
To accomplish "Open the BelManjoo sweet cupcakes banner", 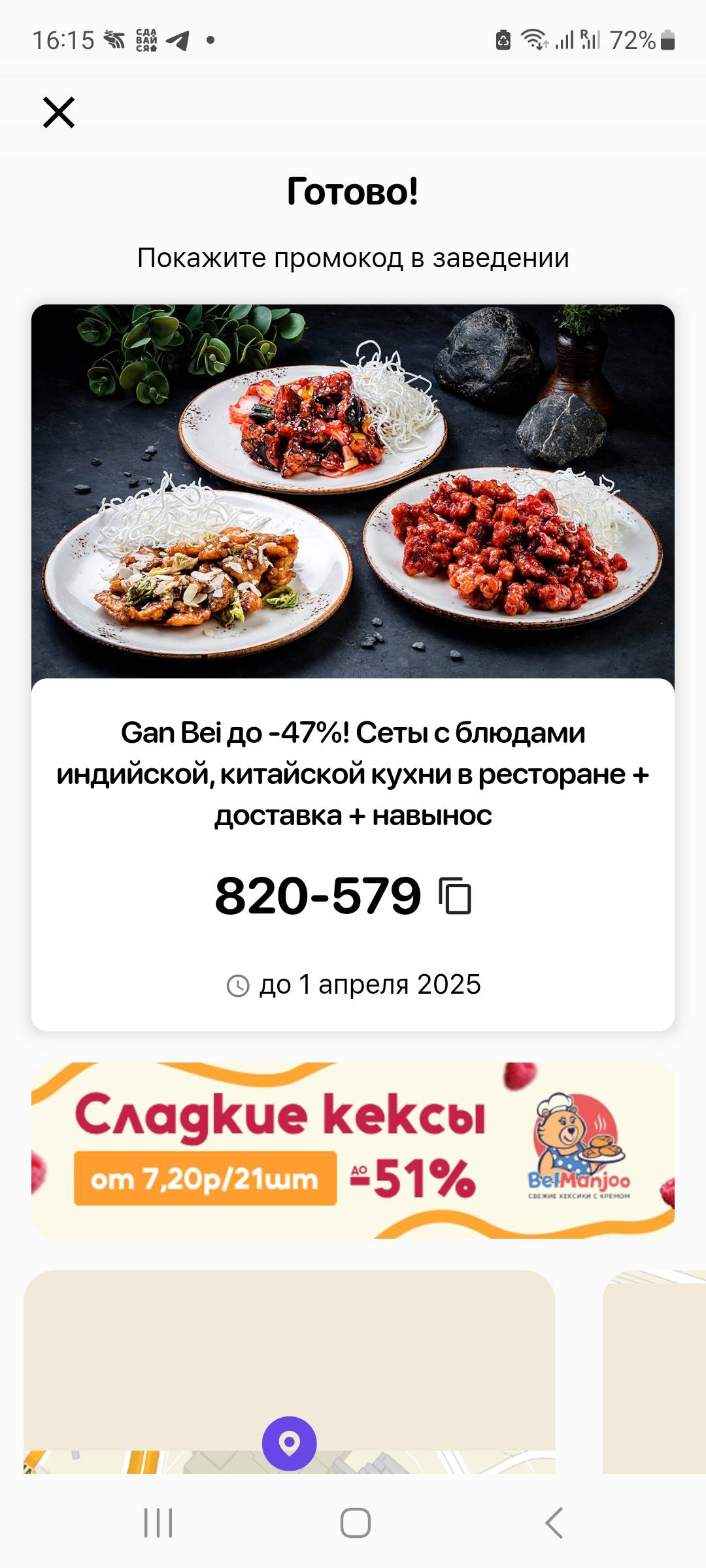I will point(353,1150).
